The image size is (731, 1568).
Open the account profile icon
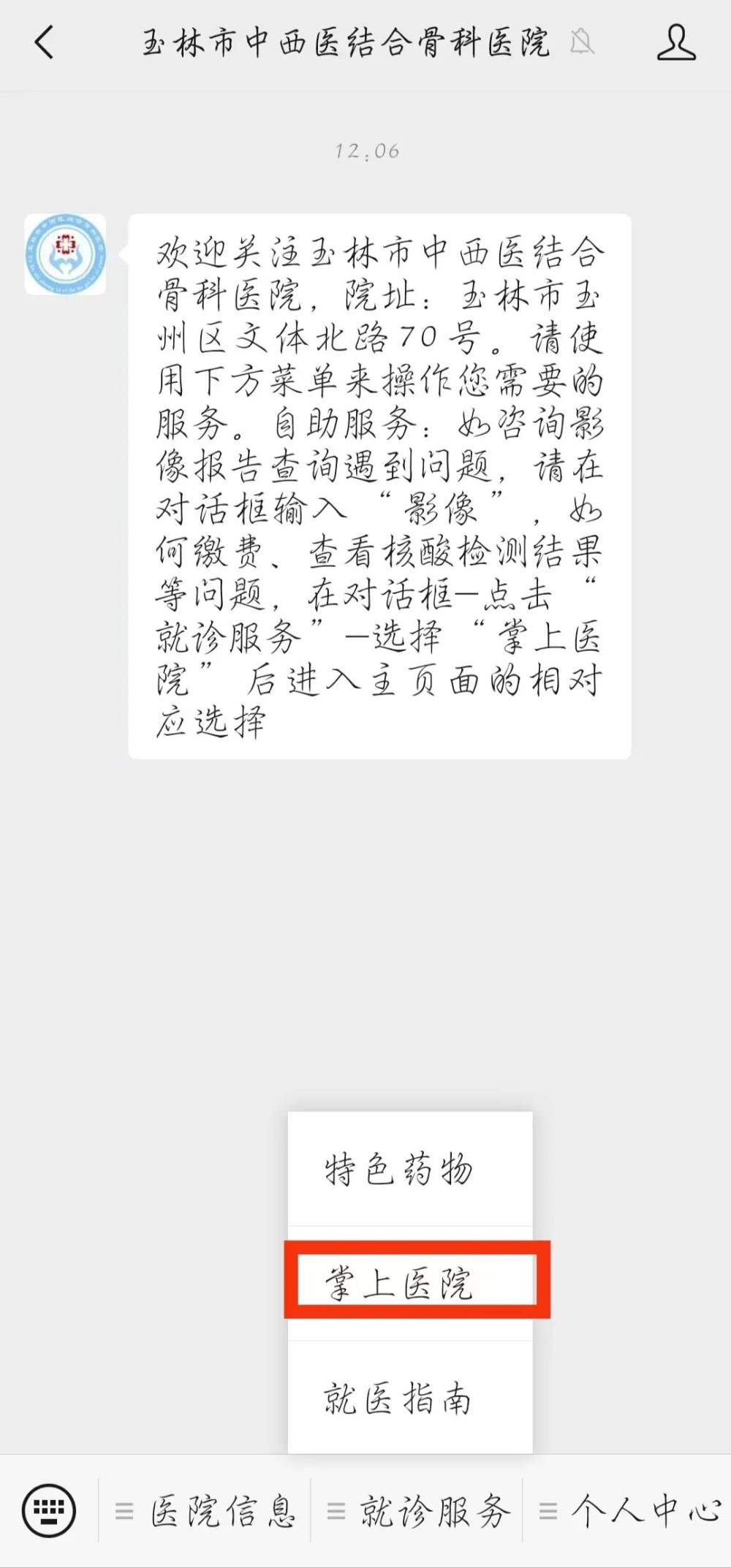[x=675, y=42]
